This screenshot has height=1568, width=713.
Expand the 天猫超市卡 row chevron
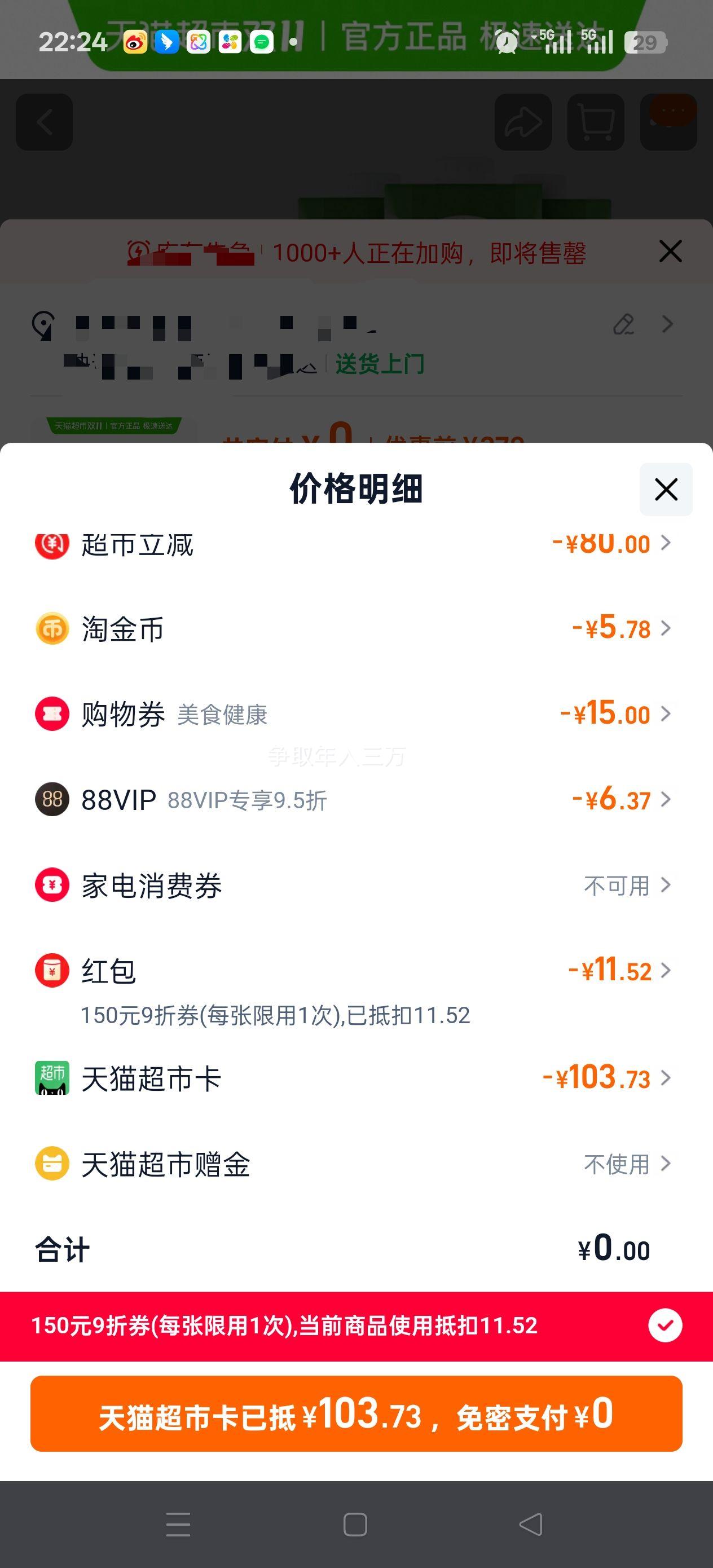coord(667,1078)
